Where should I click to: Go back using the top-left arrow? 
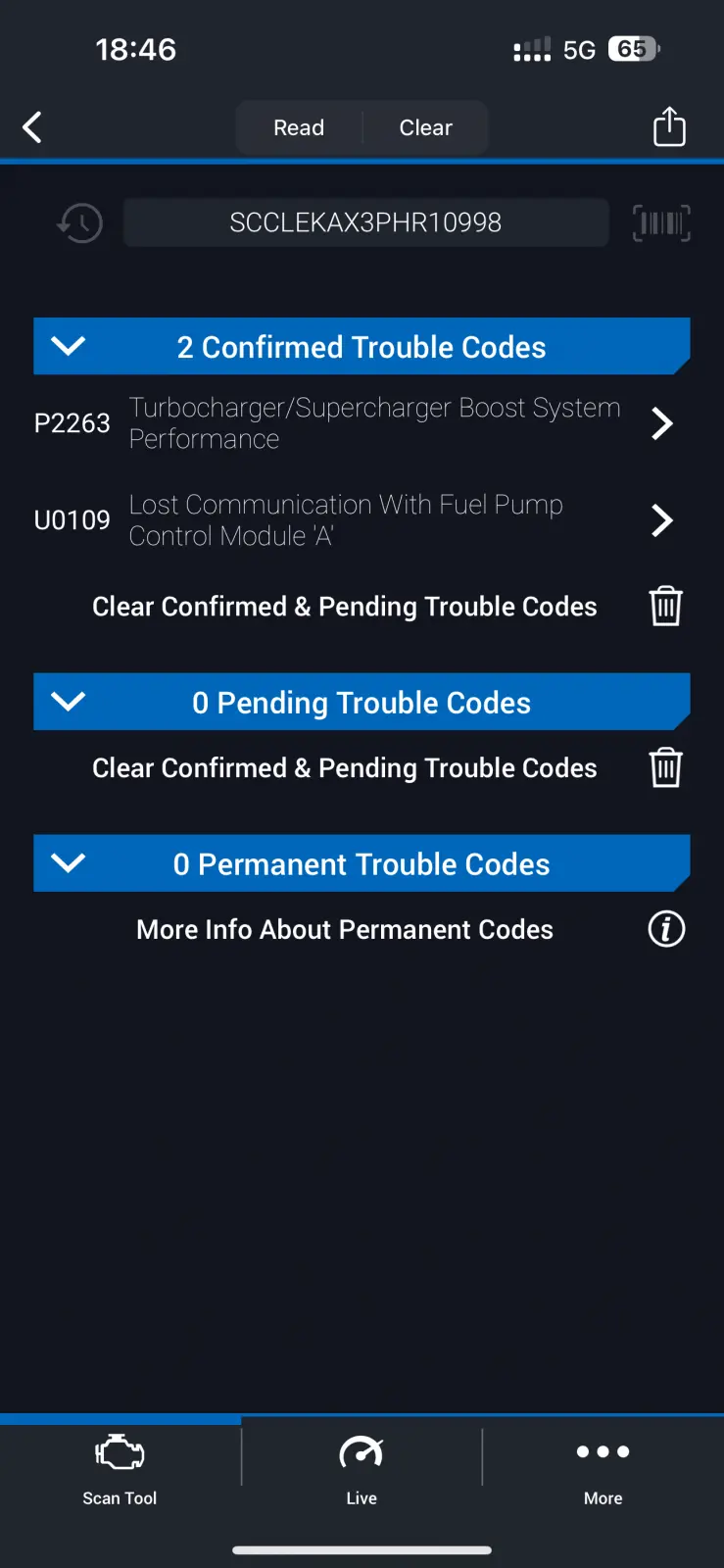(32, 127)
